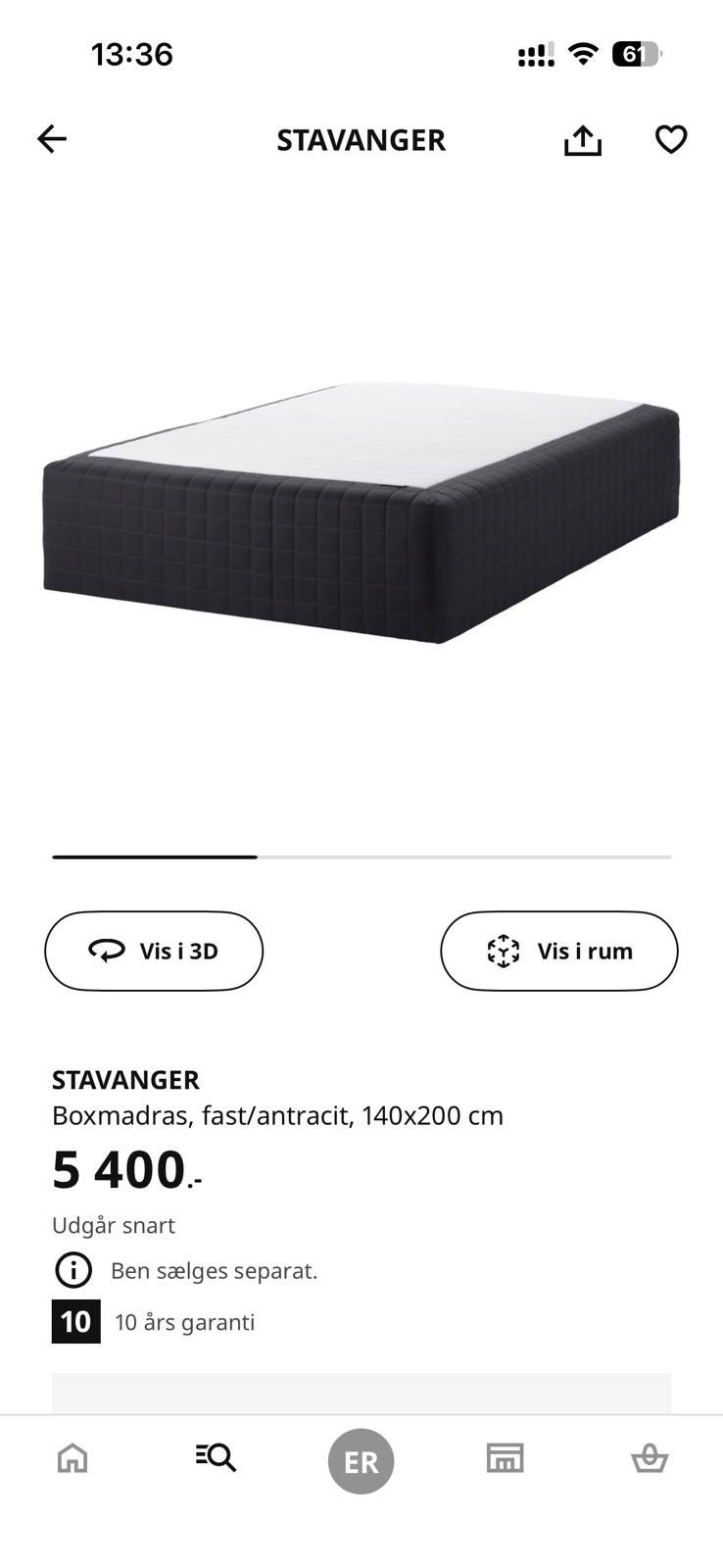The width and height of the screenshot is (723, 1568).
Task: Open the STAVANGER box mattress image
Action: click(361, 512)
